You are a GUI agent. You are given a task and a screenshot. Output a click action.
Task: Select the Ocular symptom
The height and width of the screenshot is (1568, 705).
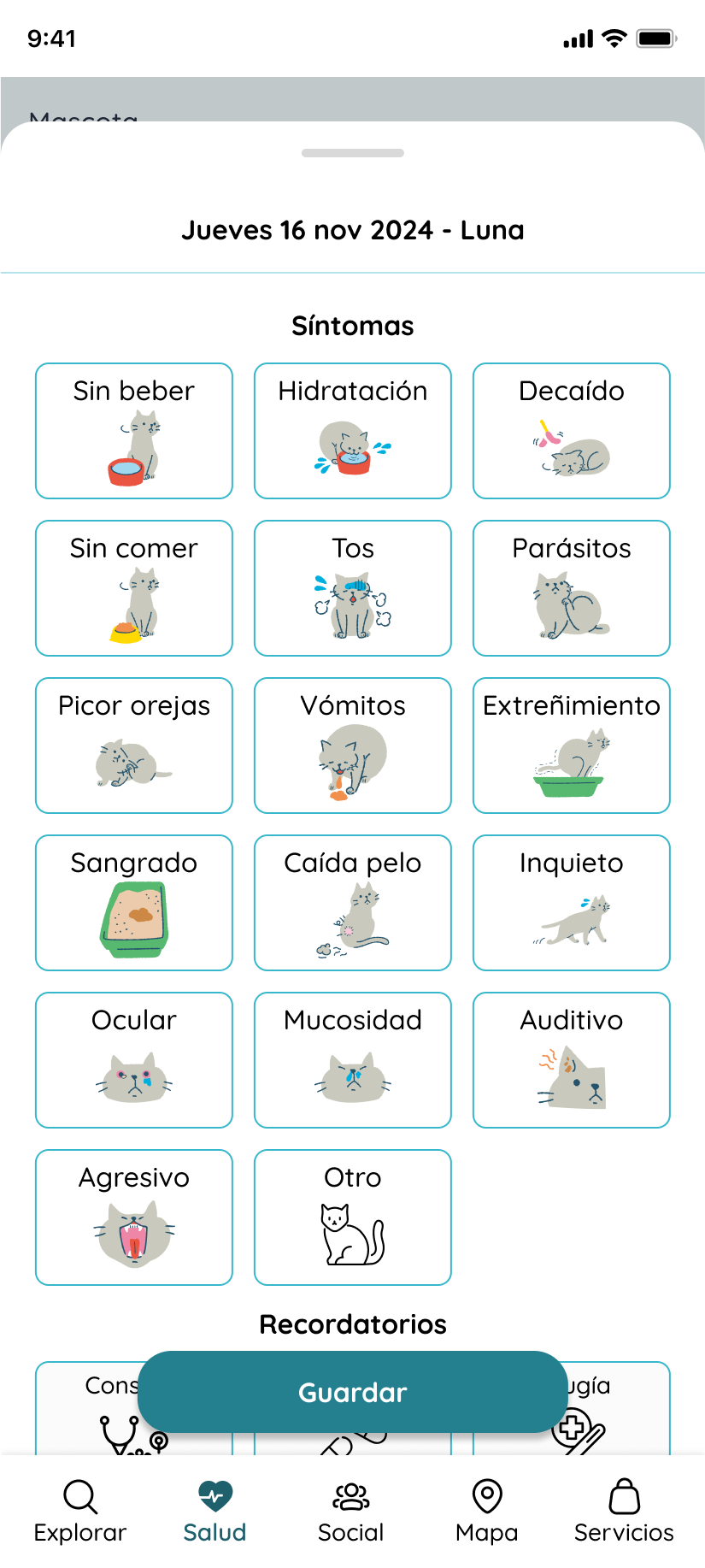click(x=134, y=1060)
